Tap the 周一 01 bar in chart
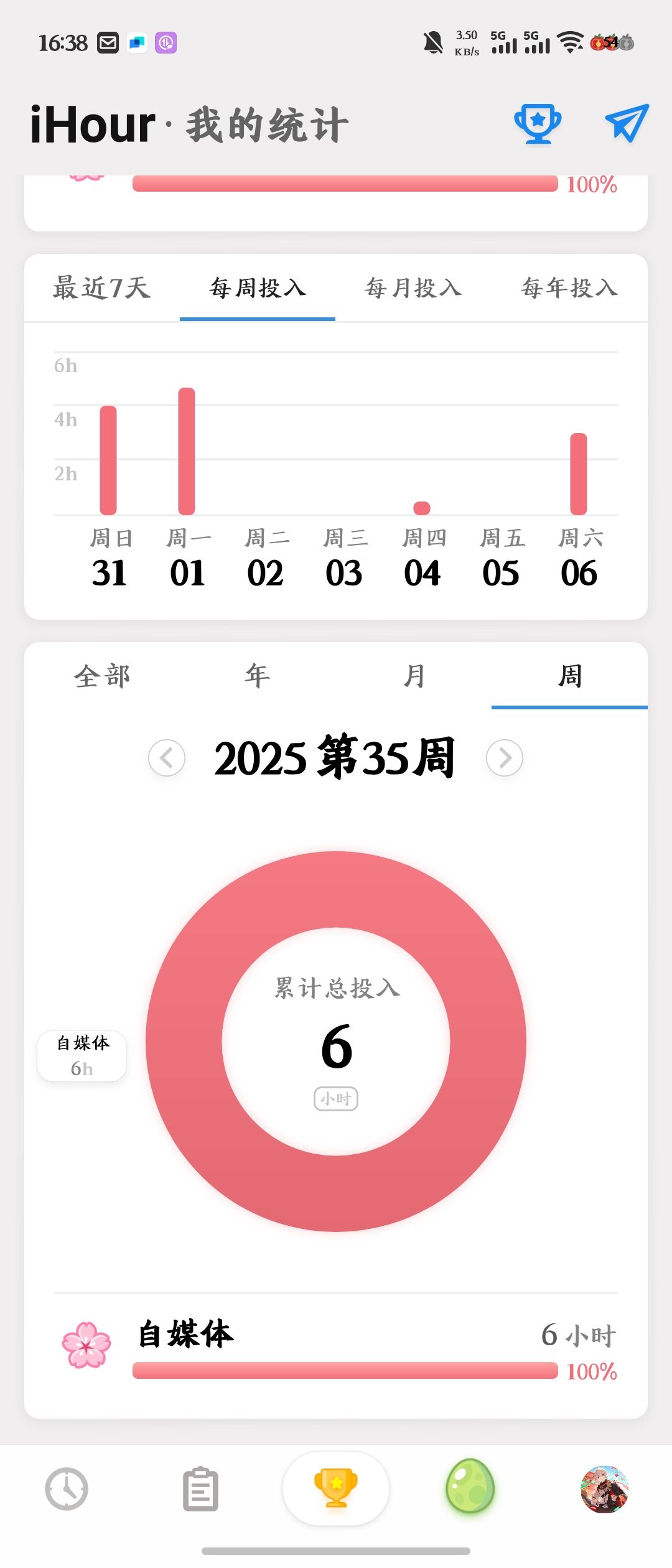 click(187, 451)
